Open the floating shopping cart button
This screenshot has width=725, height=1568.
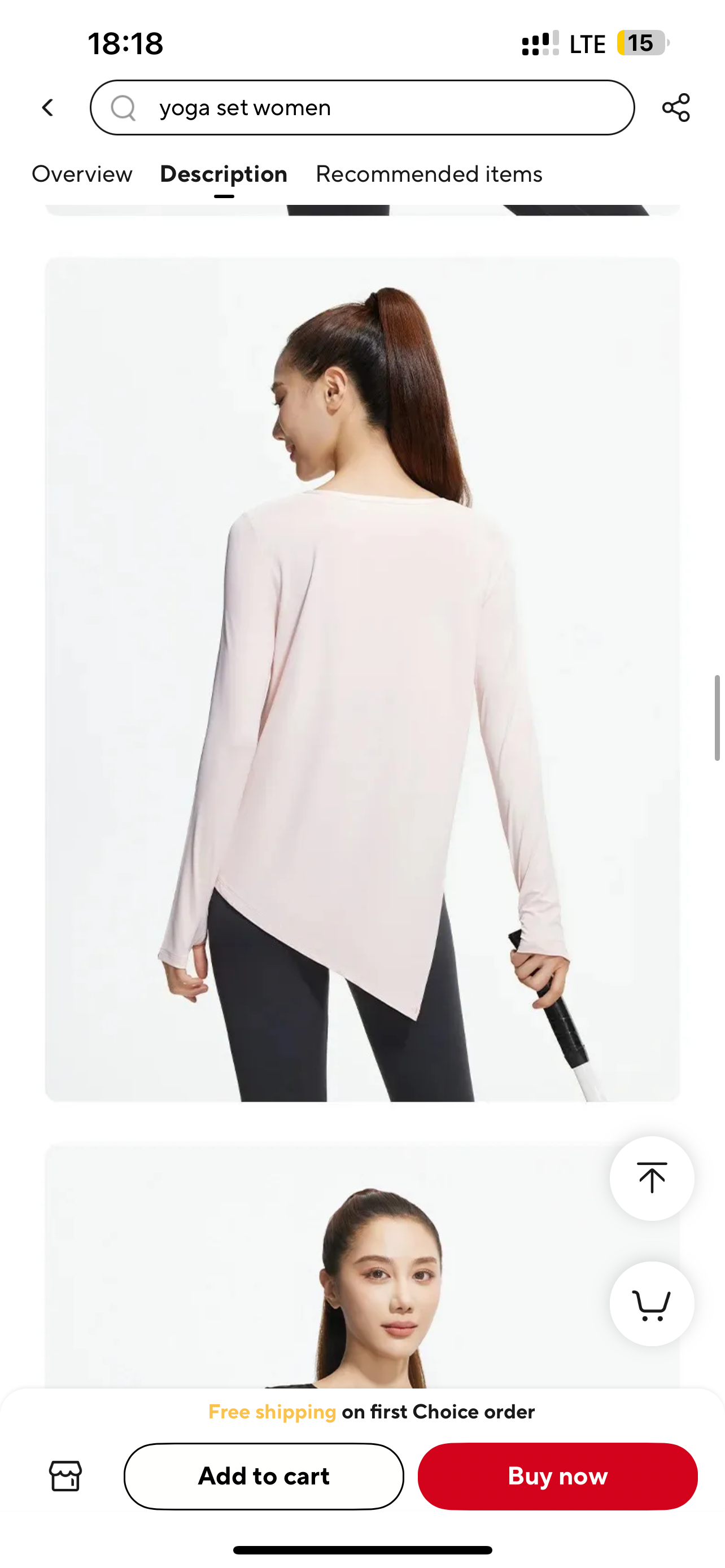coord(652,1303)
